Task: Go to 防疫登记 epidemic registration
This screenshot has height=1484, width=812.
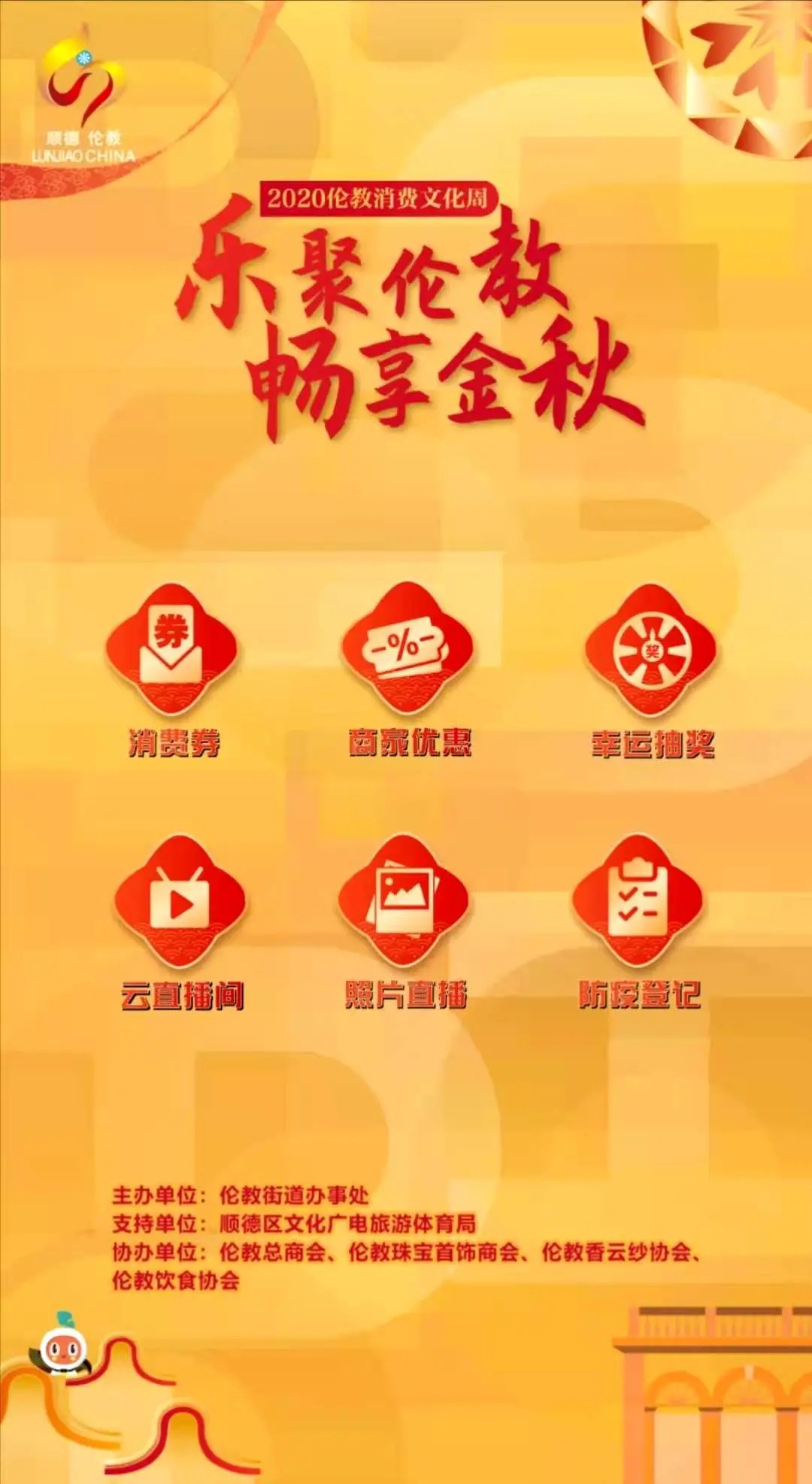Action: (638, 900)
